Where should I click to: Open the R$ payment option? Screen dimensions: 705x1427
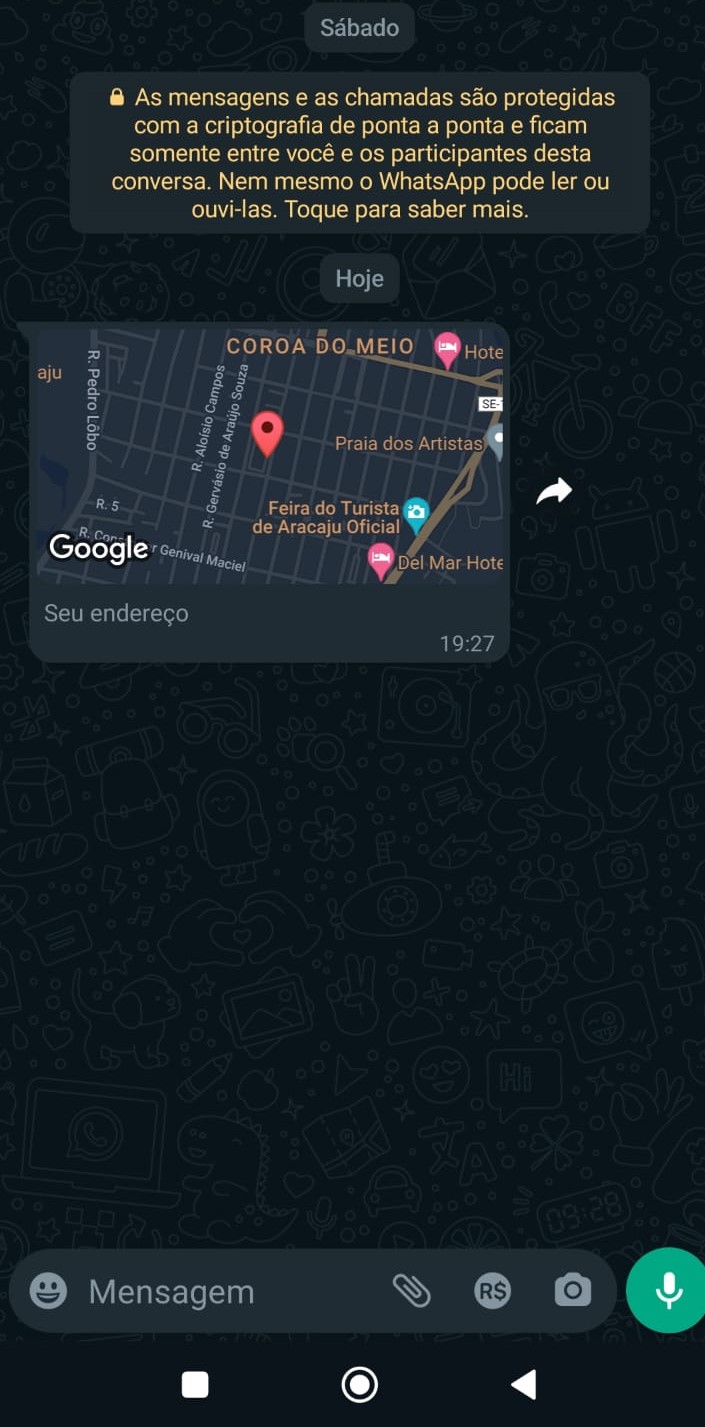pyautogui.click(x=492, y=1291)
